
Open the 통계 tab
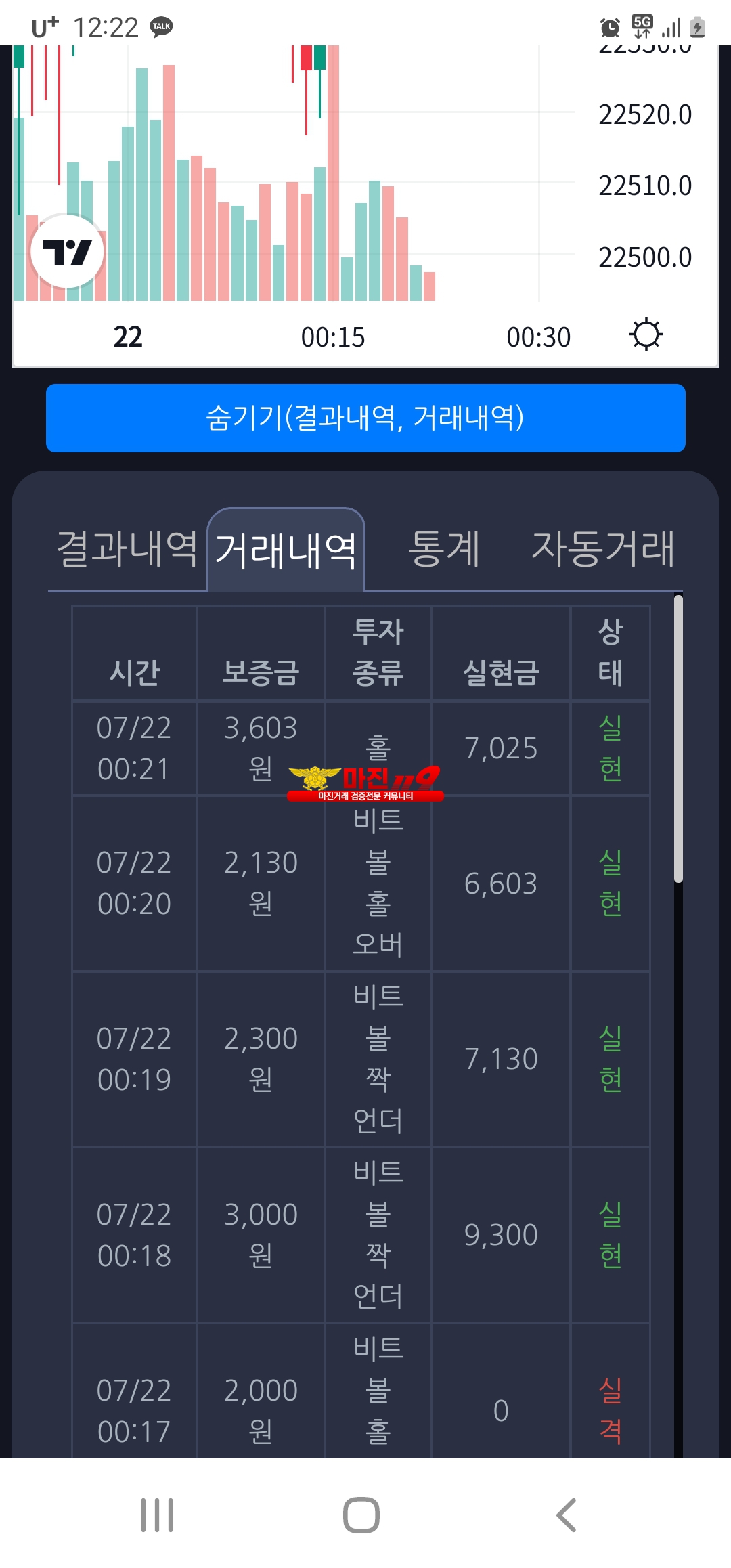[x=445, y=548]
